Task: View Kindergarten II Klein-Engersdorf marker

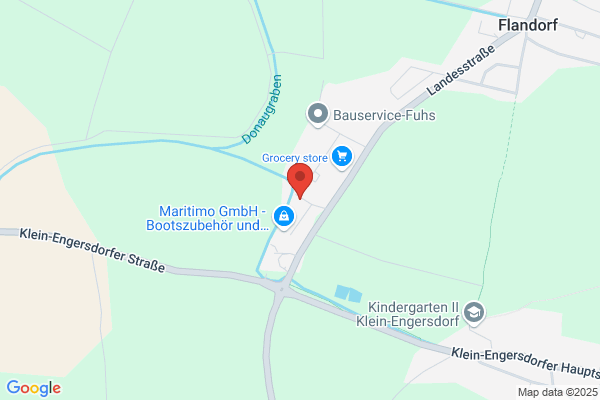Action: coord(474,314)
